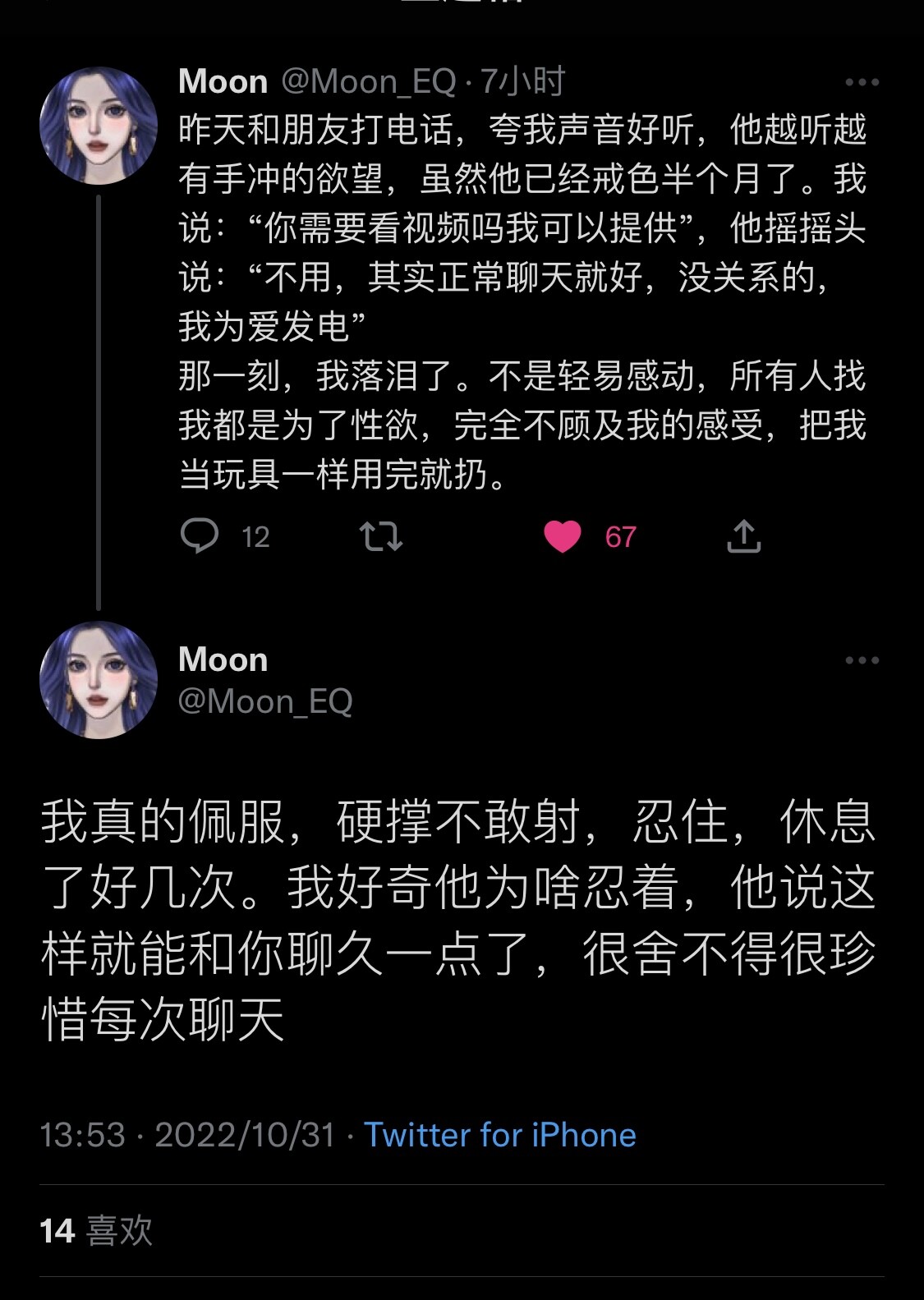Open overflow menu on the 7小时 tweet
The height and width of the screenshot is (1300, 924).
862,82
